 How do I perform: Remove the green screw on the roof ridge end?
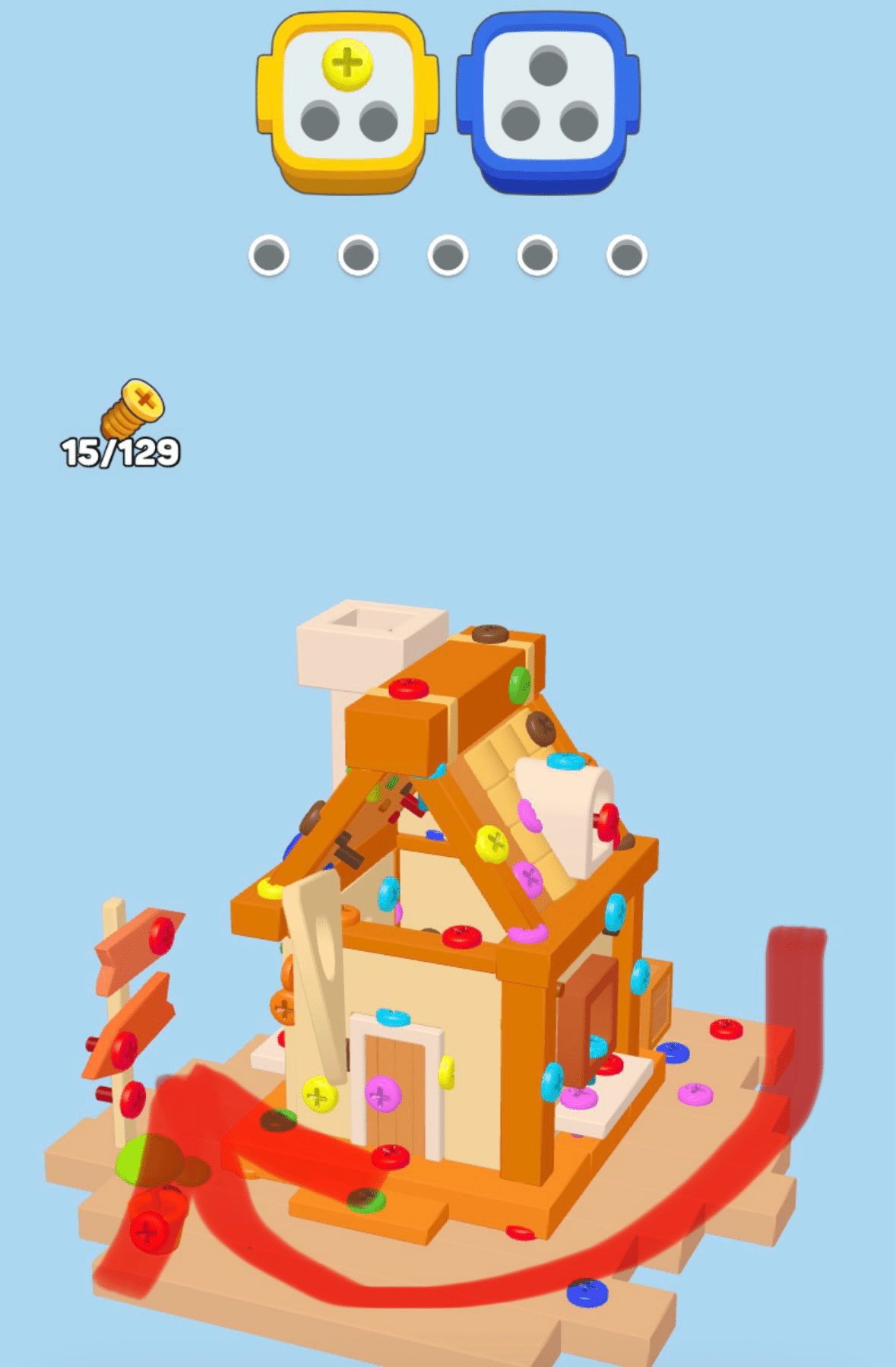519,684
